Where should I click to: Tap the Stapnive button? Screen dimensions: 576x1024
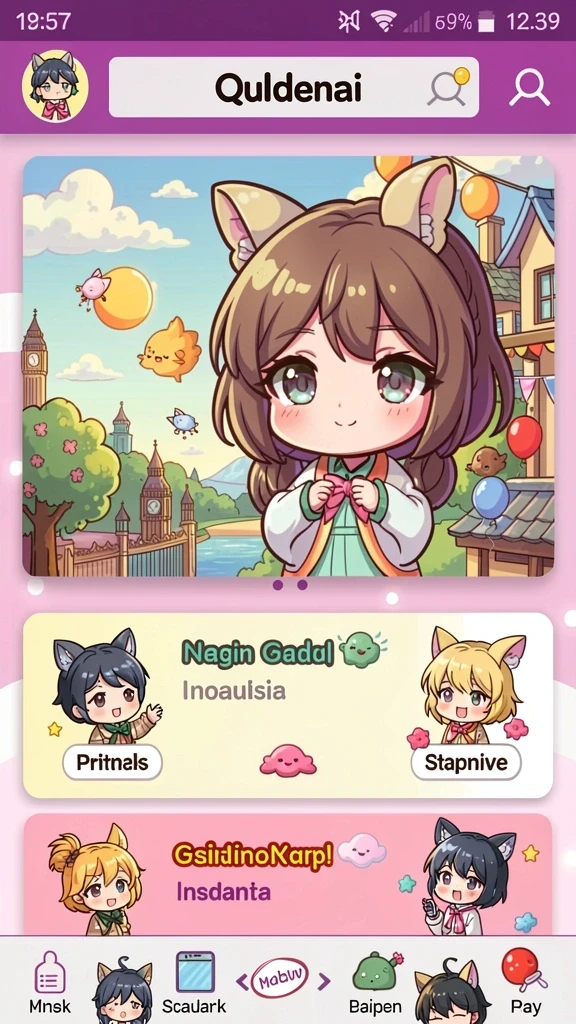coord(466,762)
